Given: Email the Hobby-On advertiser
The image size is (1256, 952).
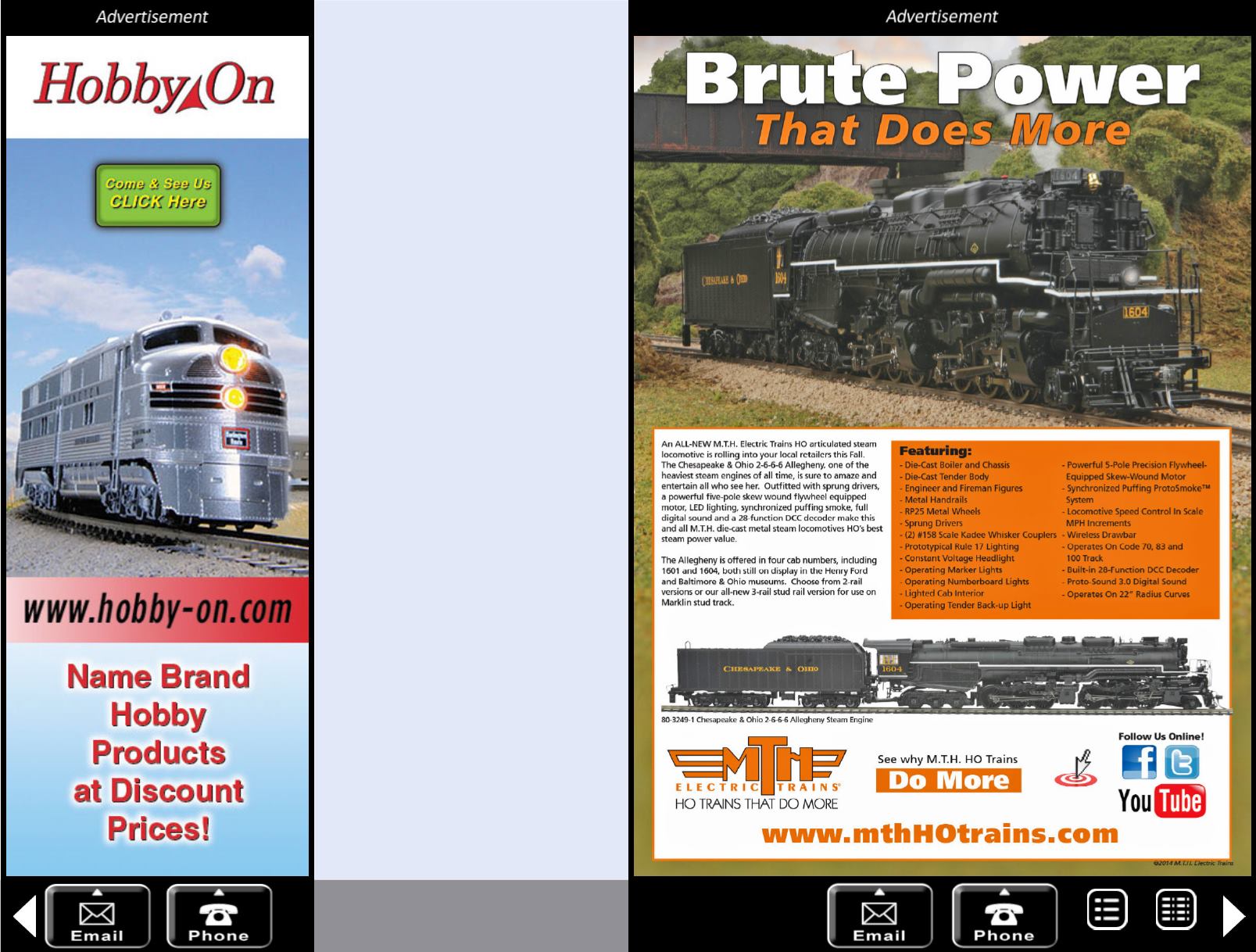Looking at the screenshot, I should pos(98,916).
